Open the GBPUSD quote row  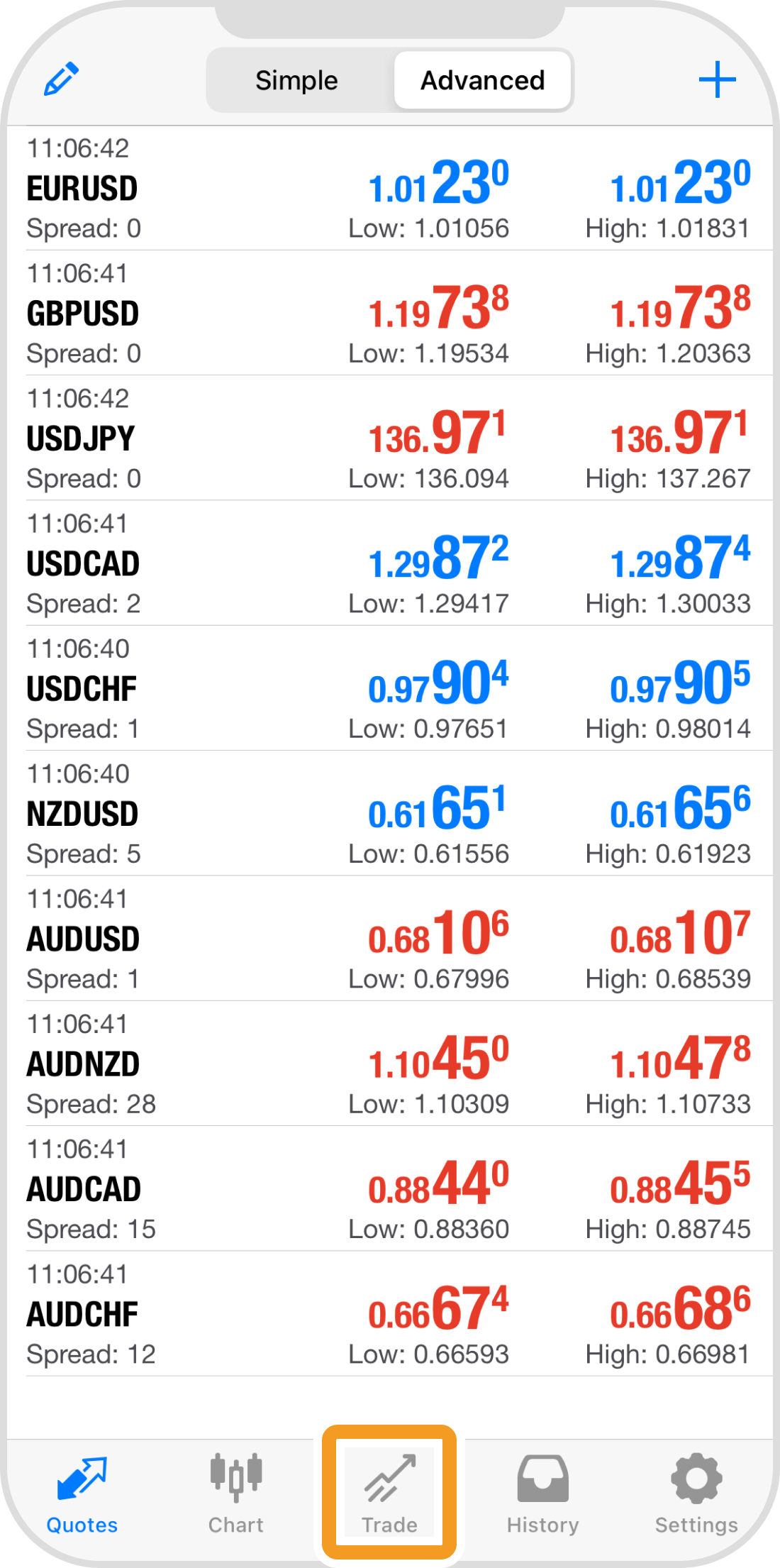tap(389, 314)
